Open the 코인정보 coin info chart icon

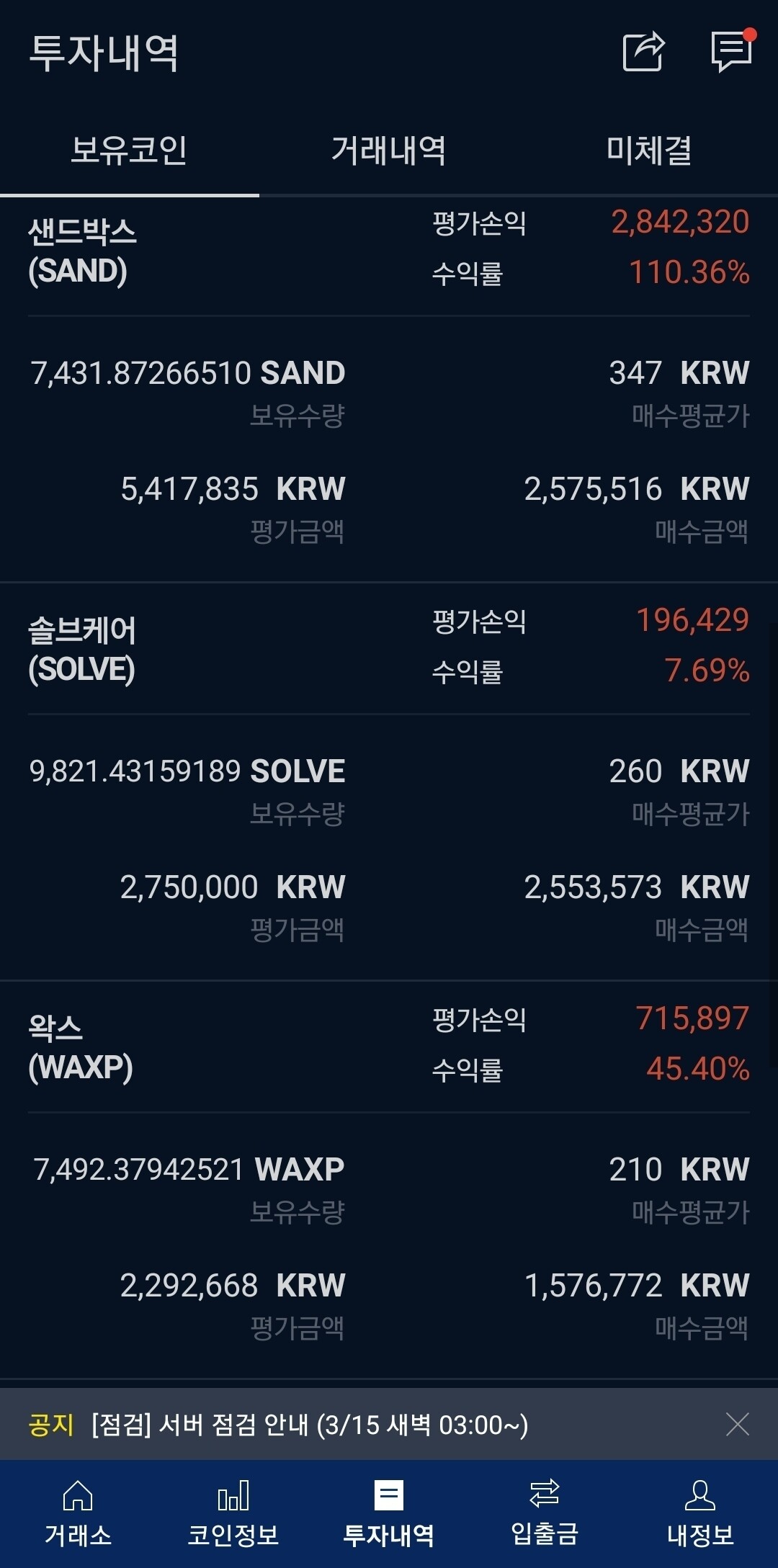tap(233, 1509)
